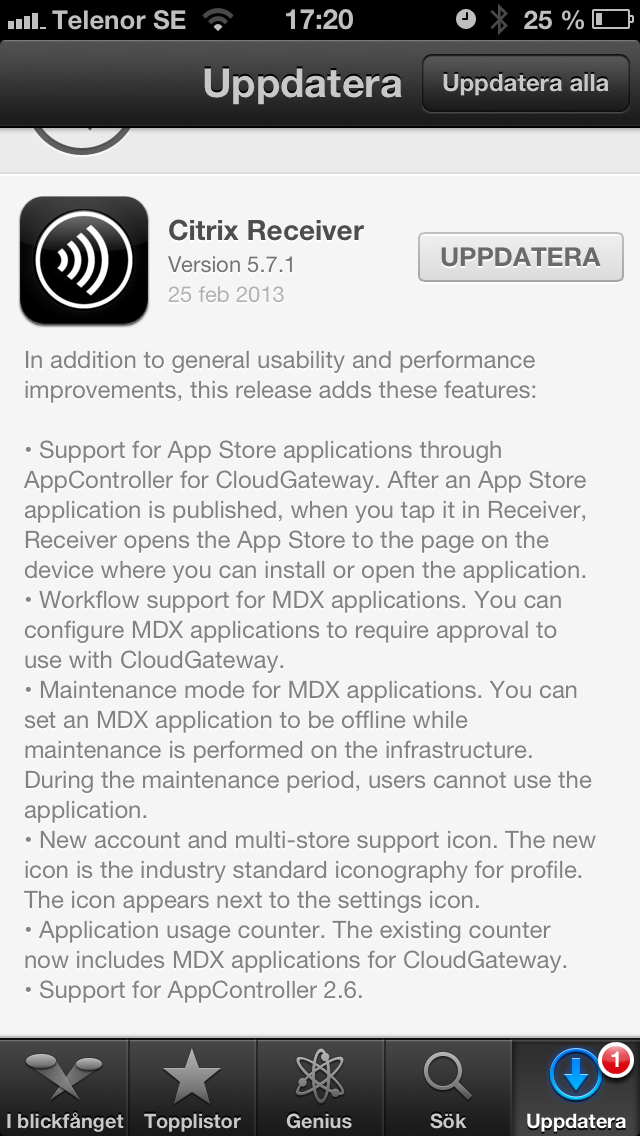
Task: Switch to the I blickfånget tab
Action: [x=64, y=1088]
